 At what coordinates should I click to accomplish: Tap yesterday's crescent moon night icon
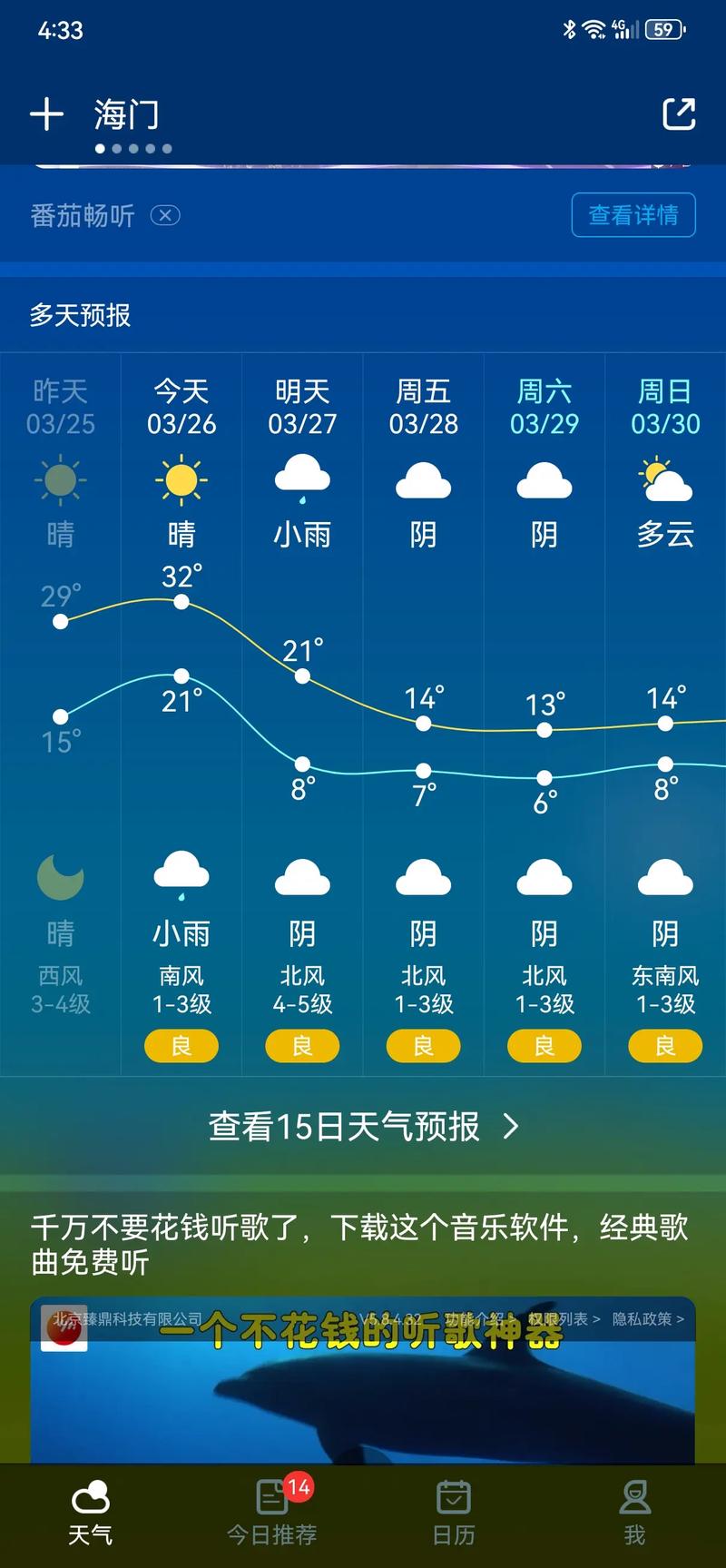point(60,877)
